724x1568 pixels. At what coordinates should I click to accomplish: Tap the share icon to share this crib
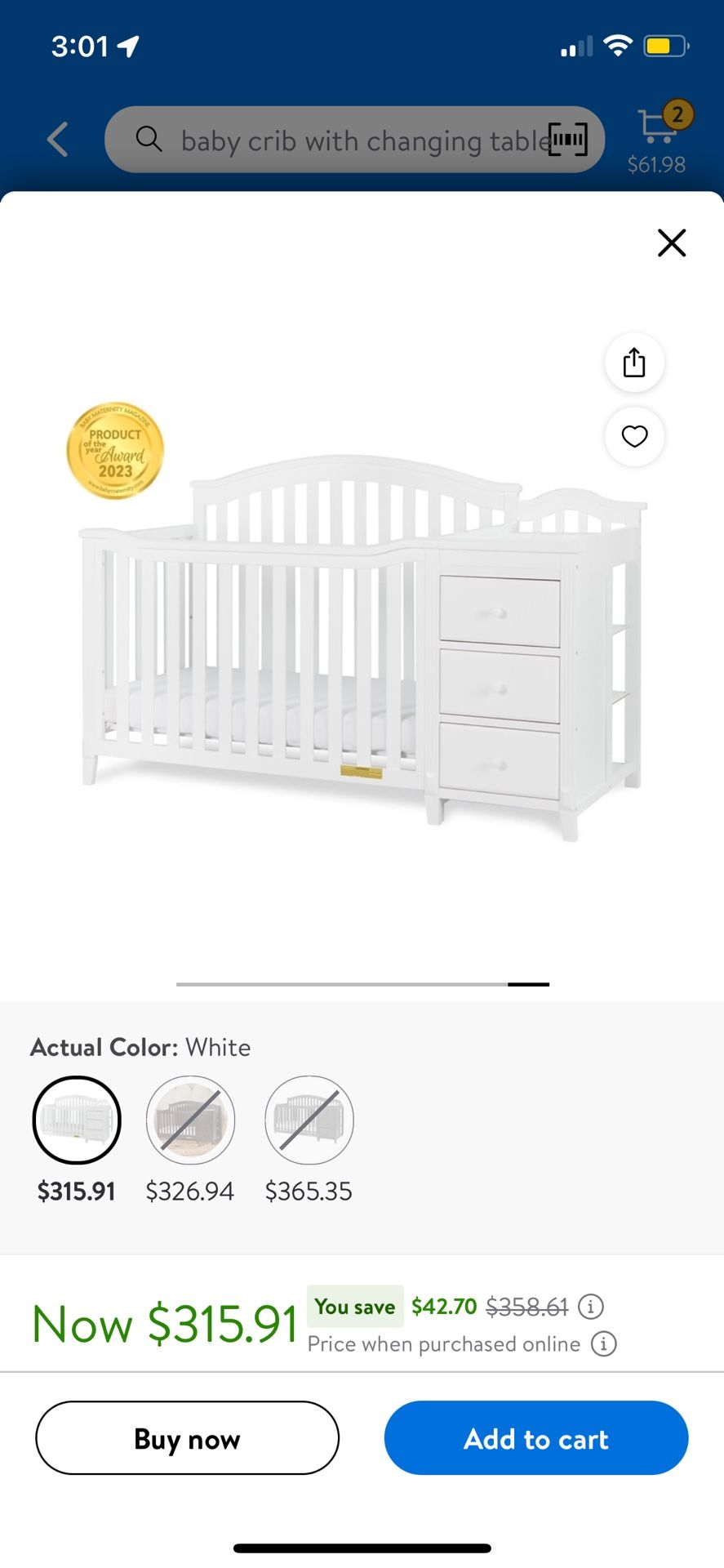pyautogui.click(x=634, y=363)
